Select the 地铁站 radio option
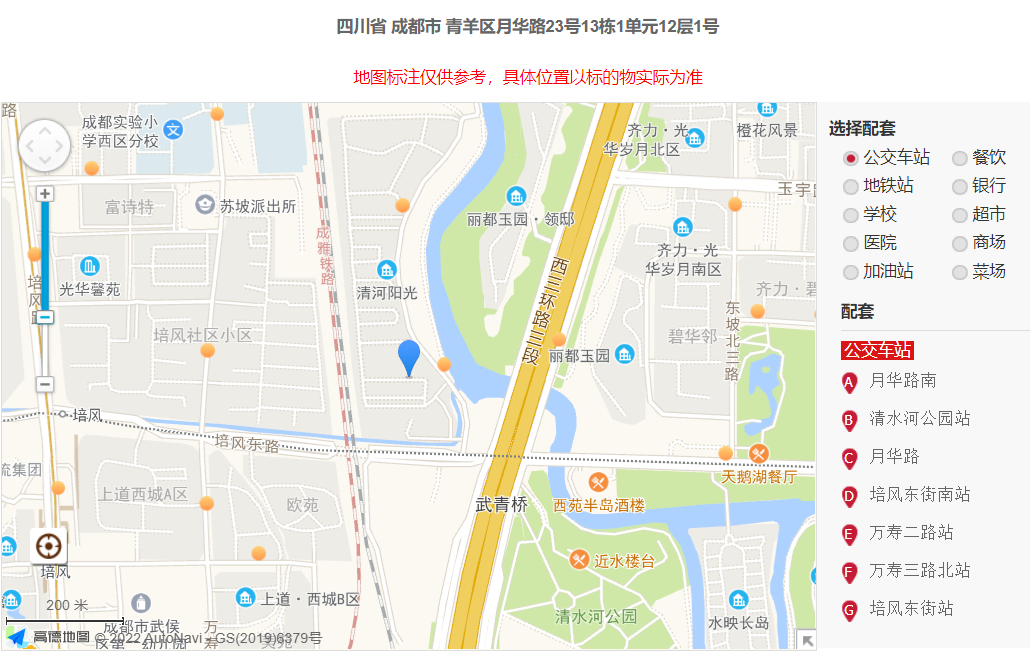The height and width of the screenshot is (652, 1030). click(x=851, y=187)
